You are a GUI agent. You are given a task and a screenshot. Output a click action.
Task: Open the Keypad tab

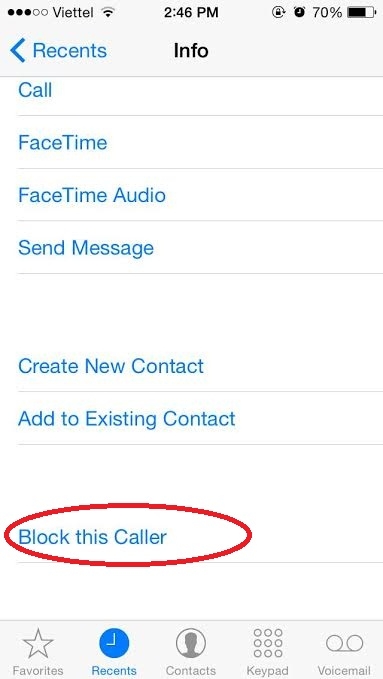pos(267,652)
